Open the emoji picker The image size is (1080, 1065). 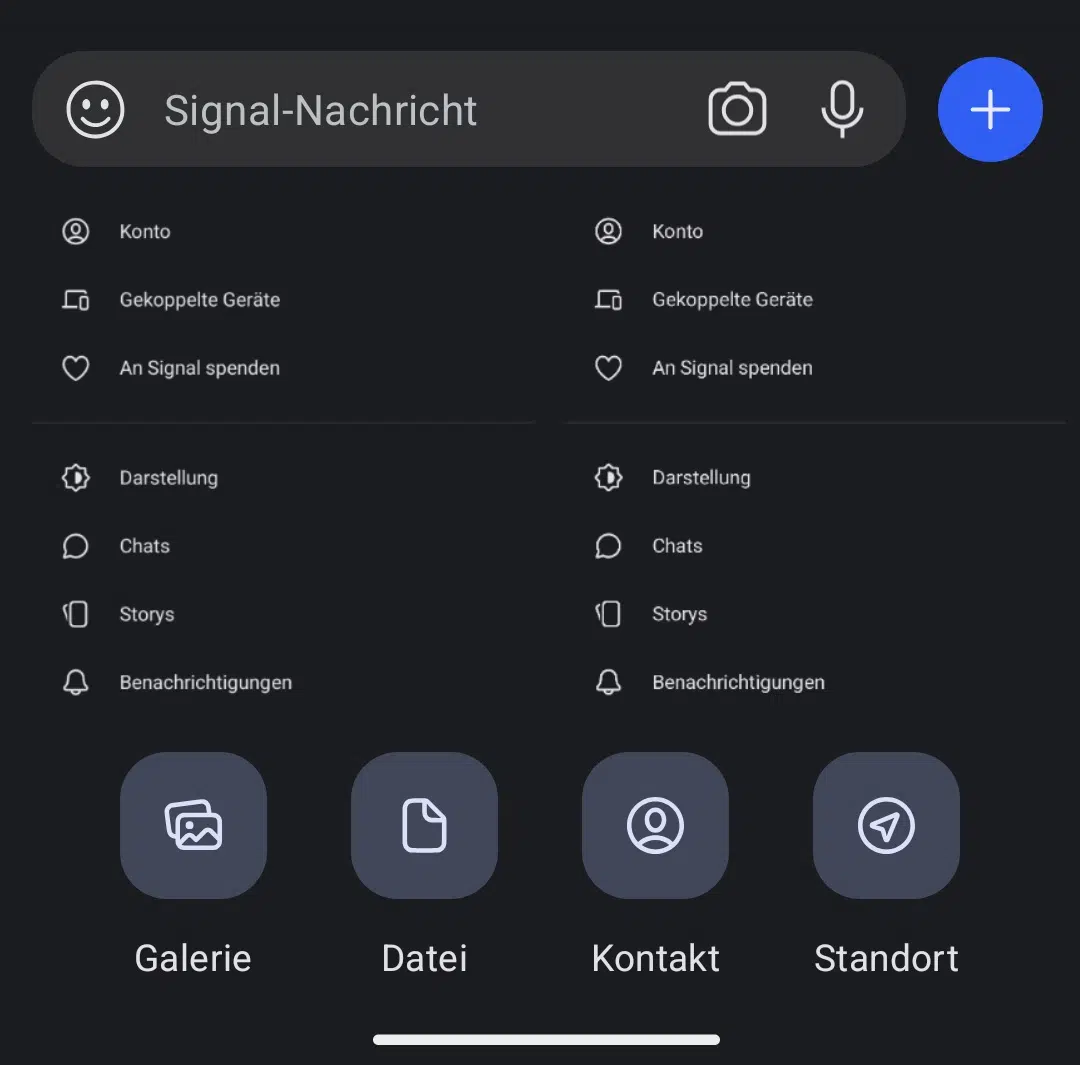(96, 109)
